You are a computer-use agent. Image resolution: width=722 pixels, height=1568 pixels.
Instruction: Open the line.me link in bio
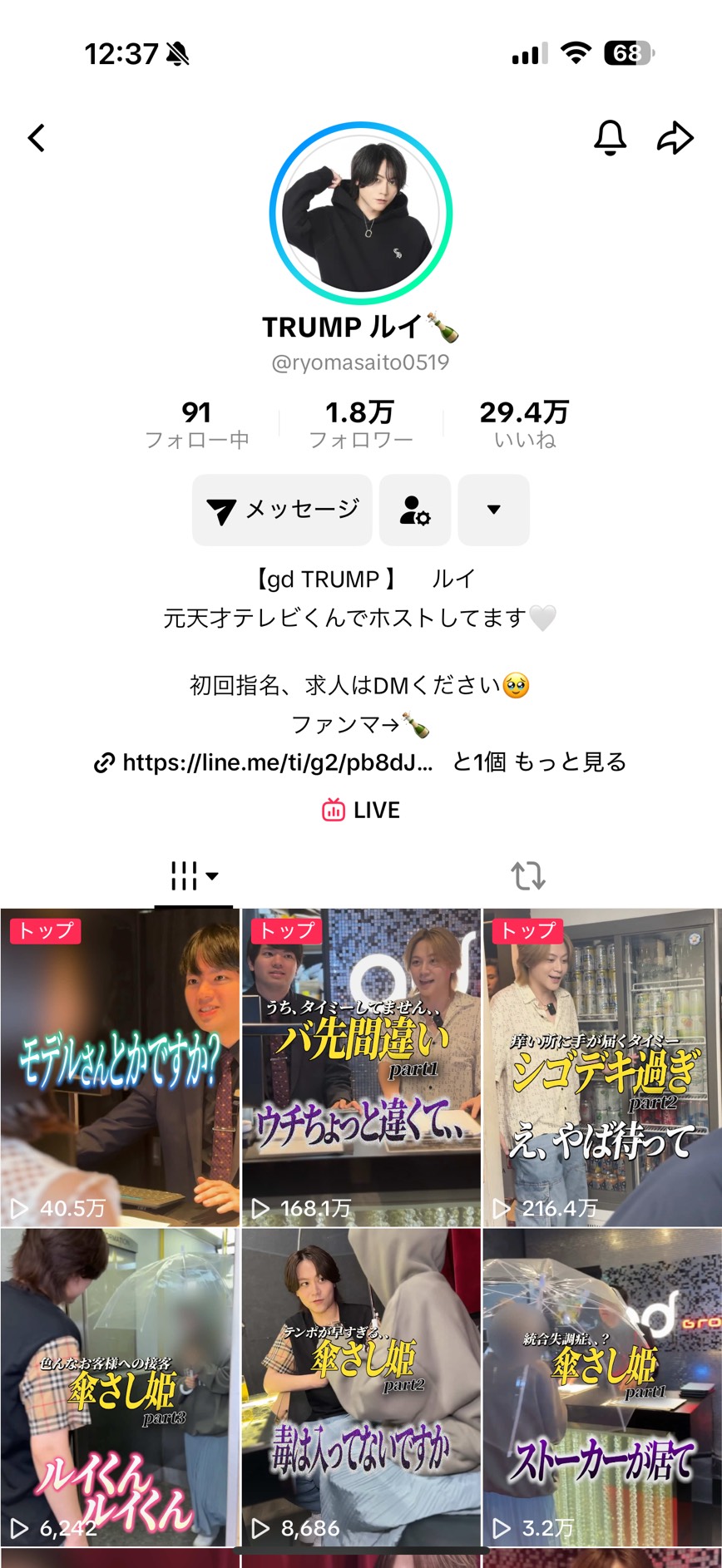pyautogui.click(x=266, y=762)
